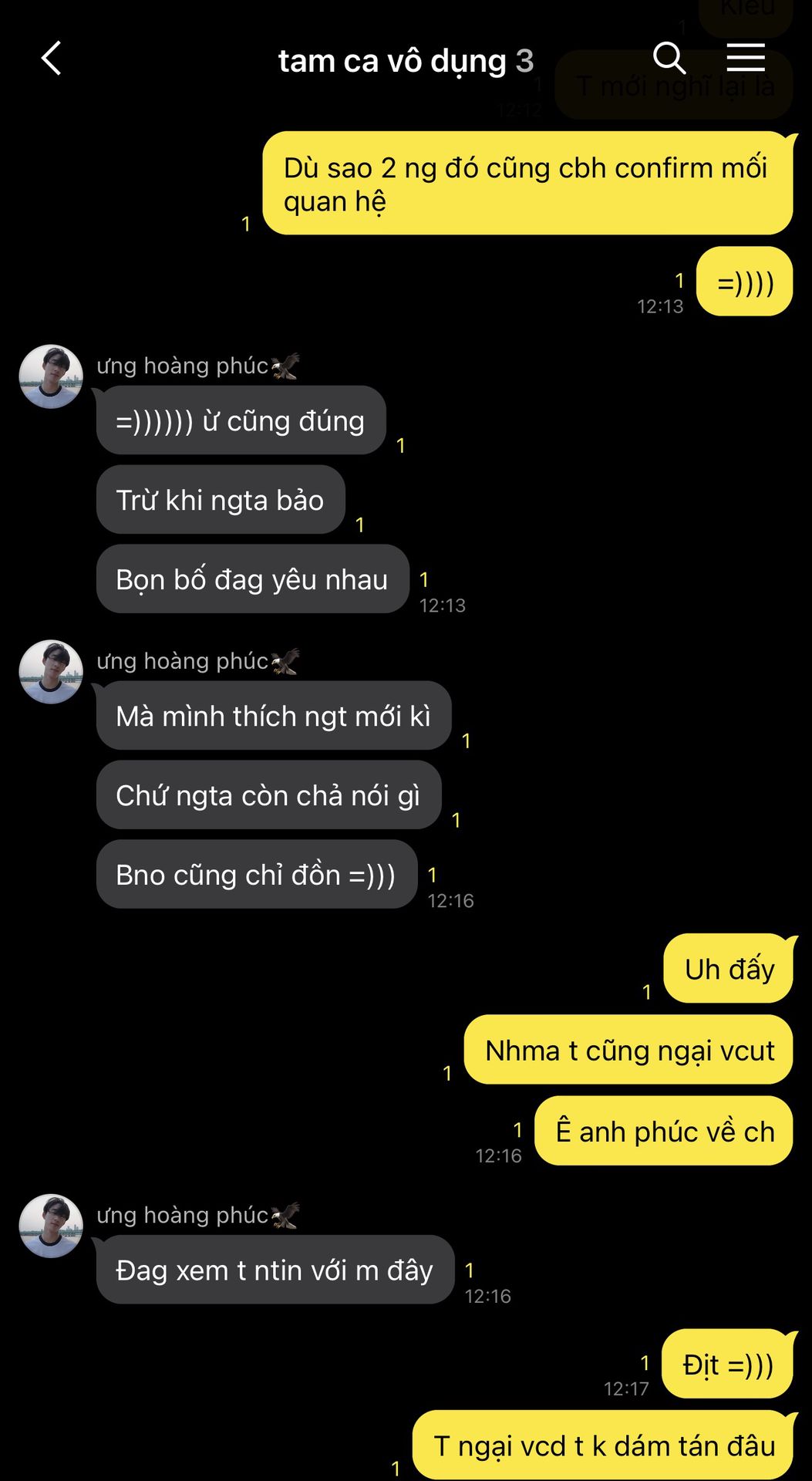Search within this chat
This screenshot has width=812, height=1481.
pyautogui.click(x=669, y=58)
